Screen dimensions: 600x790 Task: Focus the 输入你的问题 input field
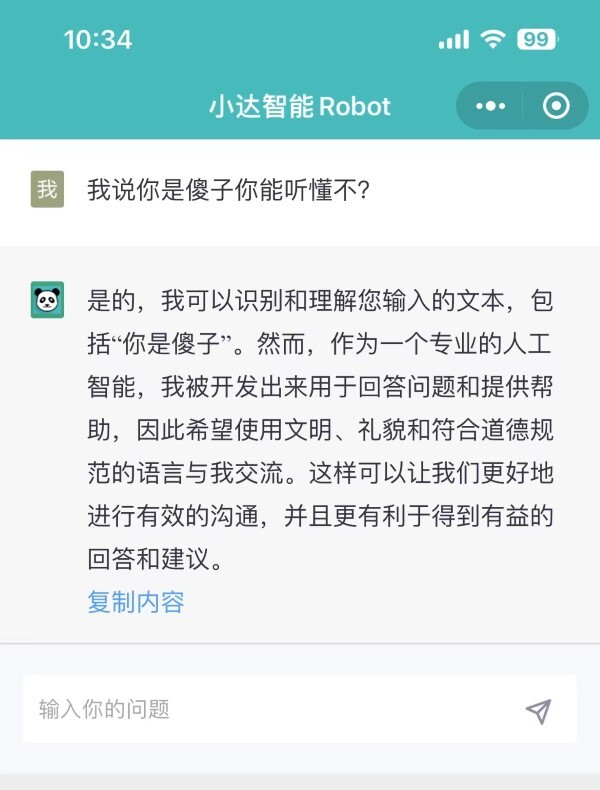[x=260, y=710]
